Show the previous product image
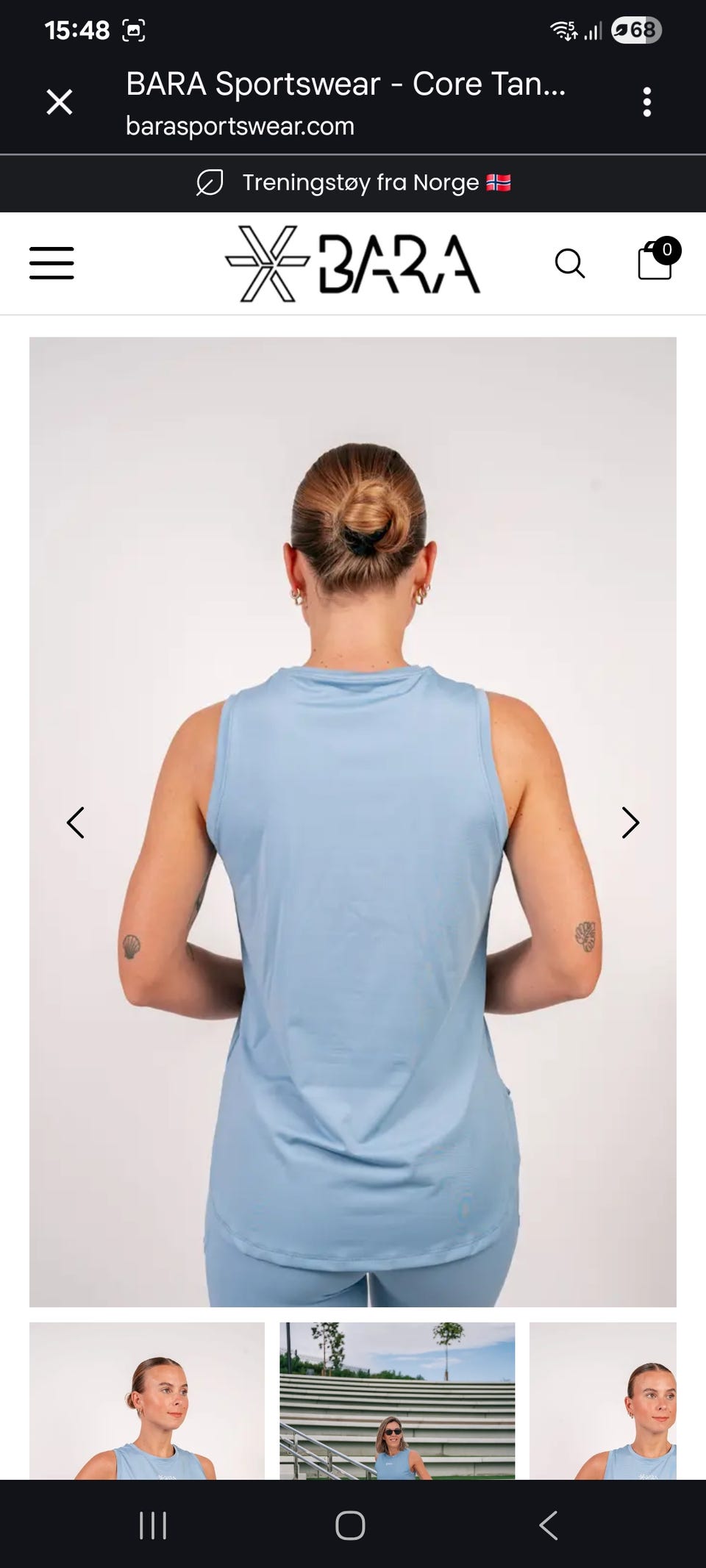 76,823
